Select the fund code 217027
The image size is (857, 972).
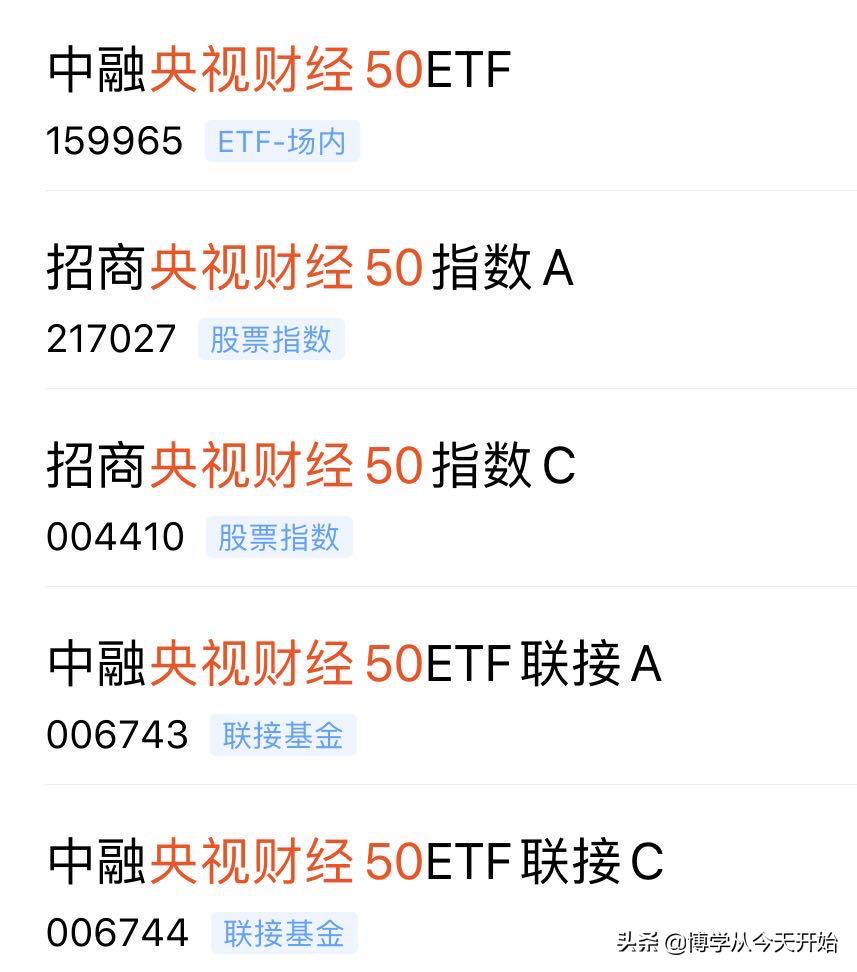[x=111, y=339]
